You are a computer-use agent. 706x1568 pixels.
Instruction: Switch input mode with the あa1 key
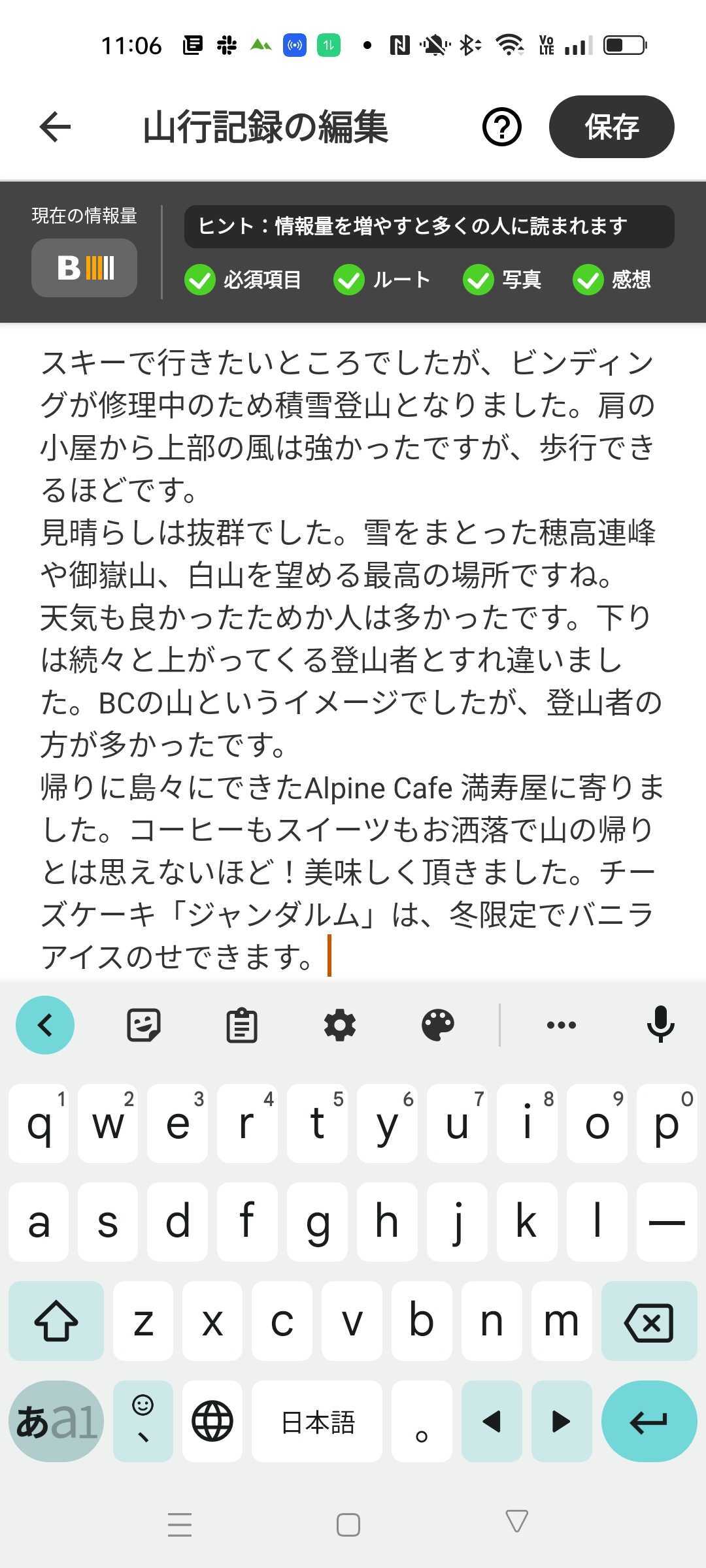(56, 1421)
